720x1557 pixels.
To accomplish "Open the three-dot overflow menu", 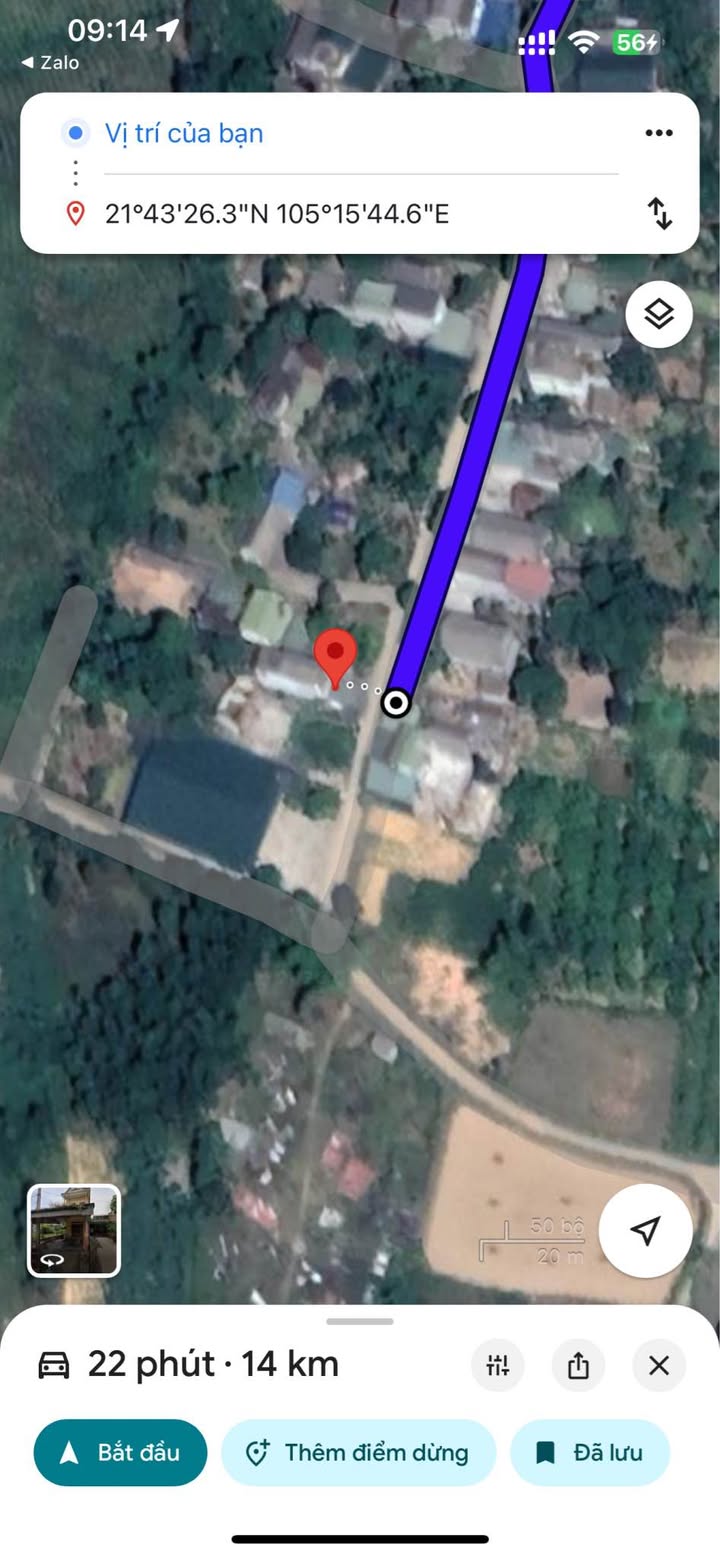I will 658,133.
